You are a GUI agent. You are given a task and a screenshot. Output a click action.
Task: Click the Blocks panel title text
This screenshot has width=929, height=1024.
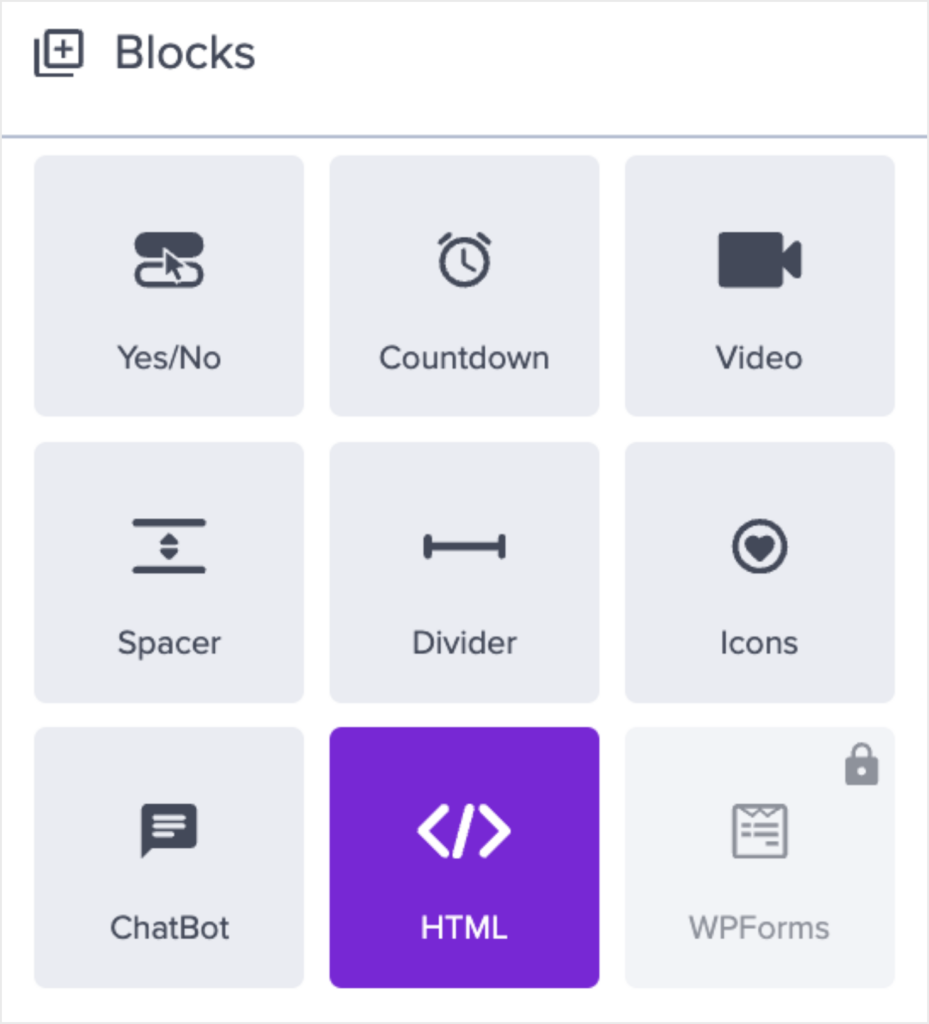point(185,53)
